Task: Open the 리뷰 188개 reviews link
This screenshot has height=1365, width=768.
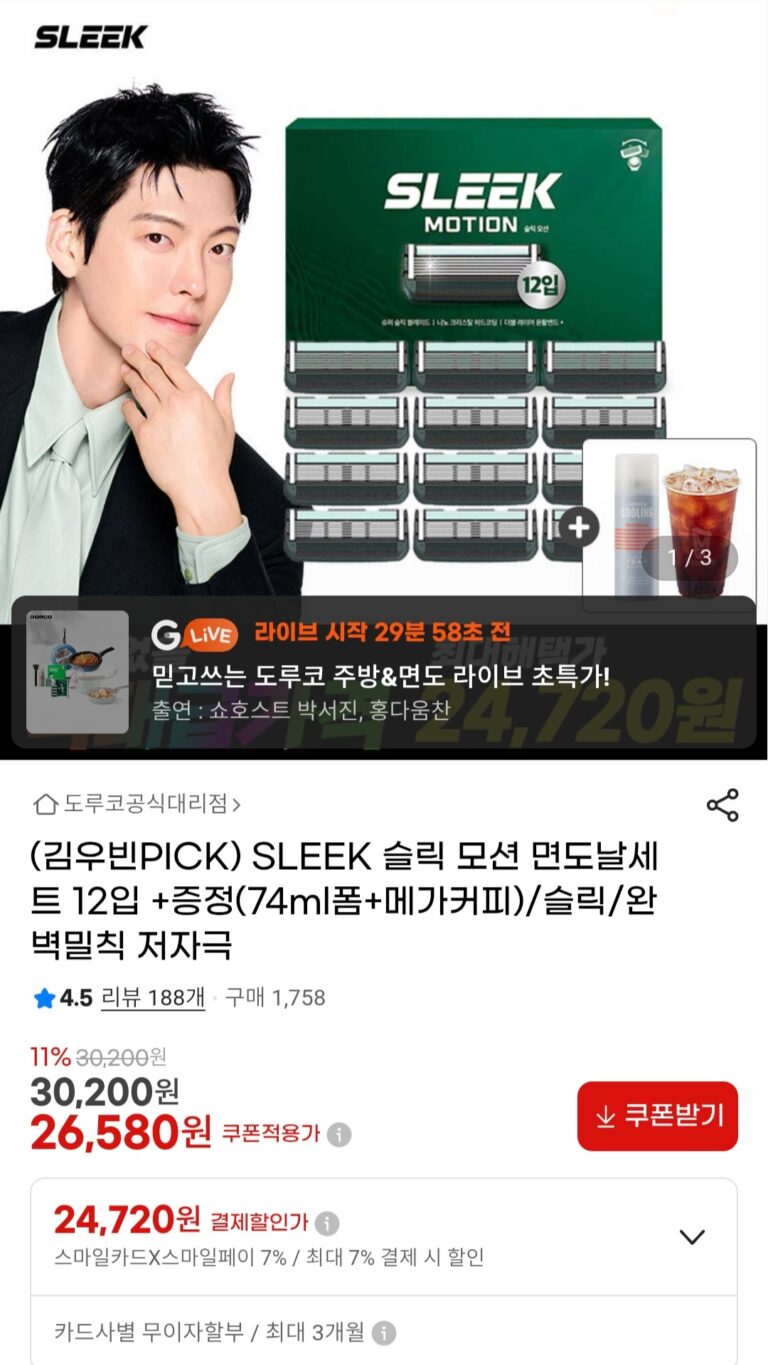Action: [153, 997]
